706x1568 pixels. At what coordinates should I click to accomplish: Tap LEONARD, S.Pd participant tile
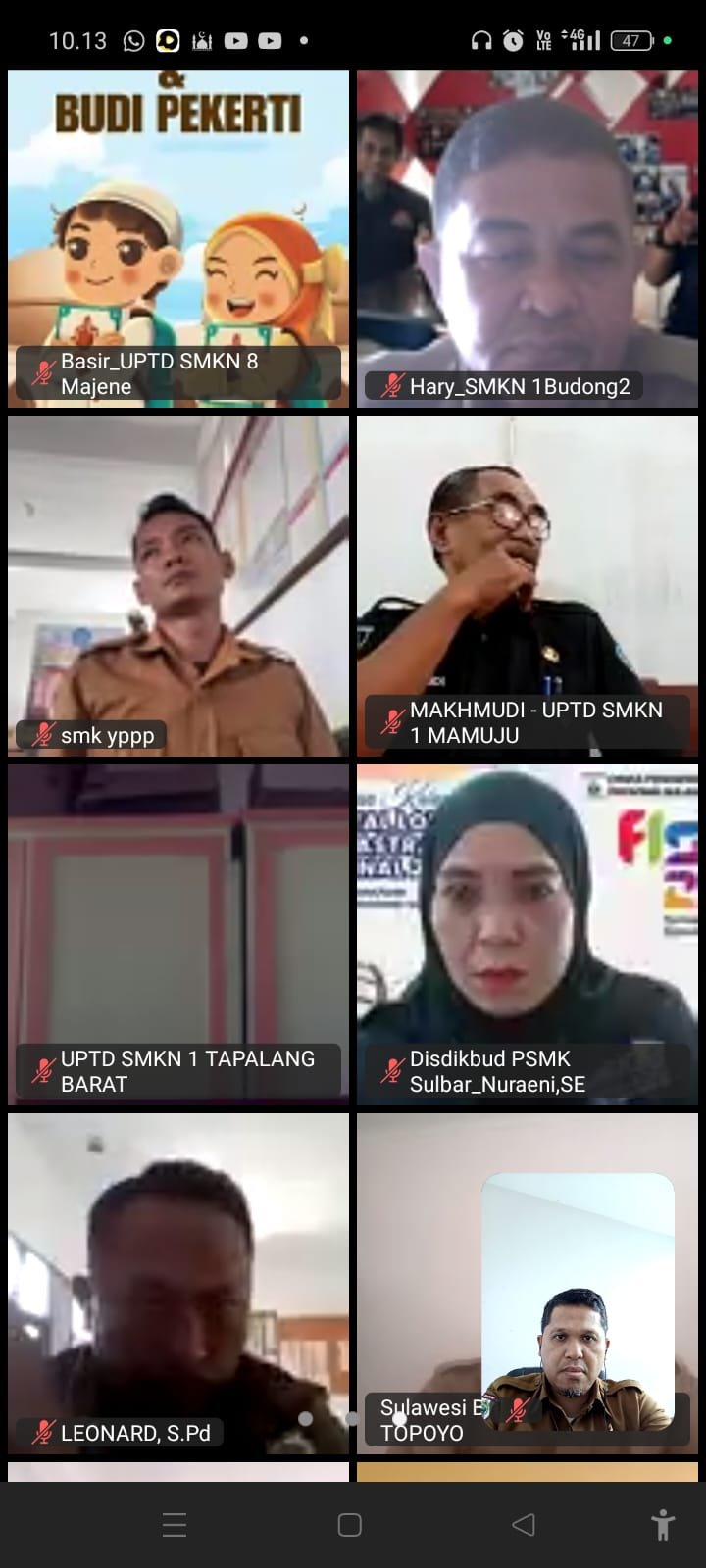click(x=178, y=1282)
